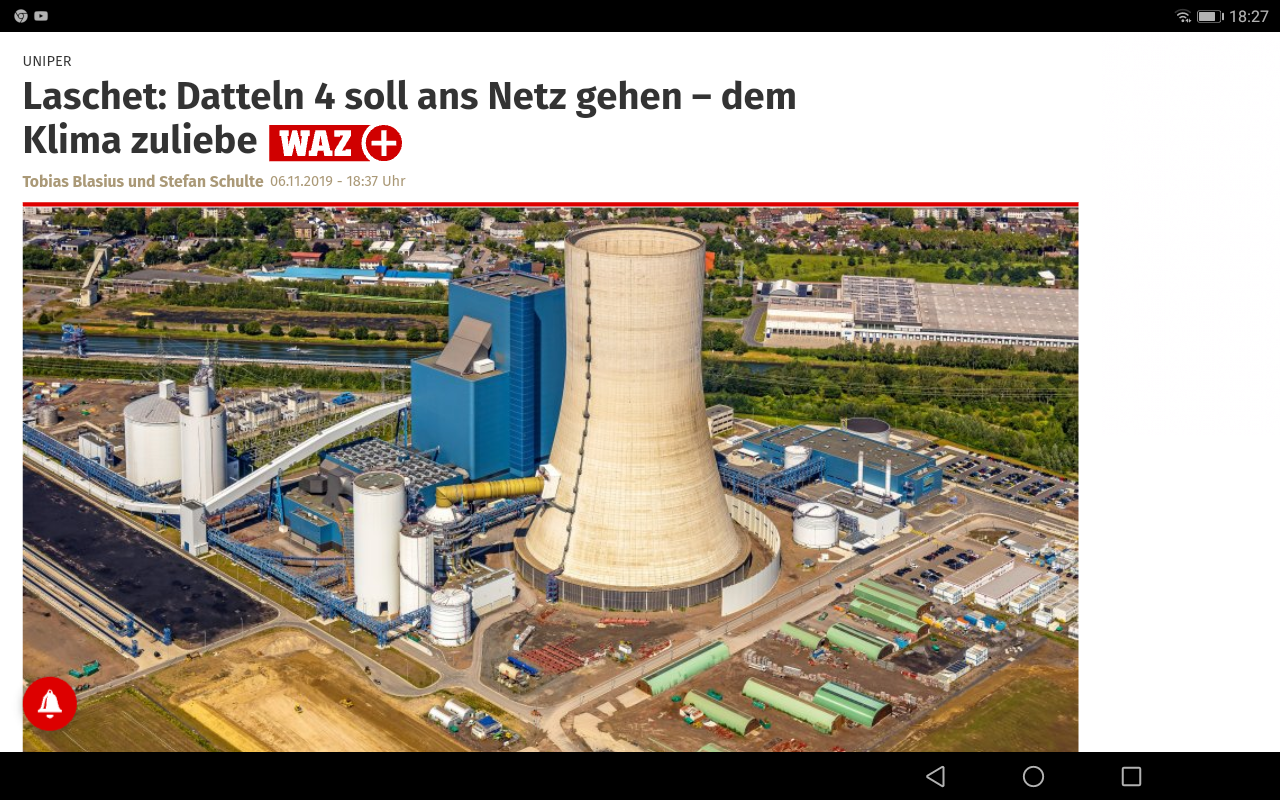
Task: Tap the UNIPER topic label
Action: coord(47,61)
